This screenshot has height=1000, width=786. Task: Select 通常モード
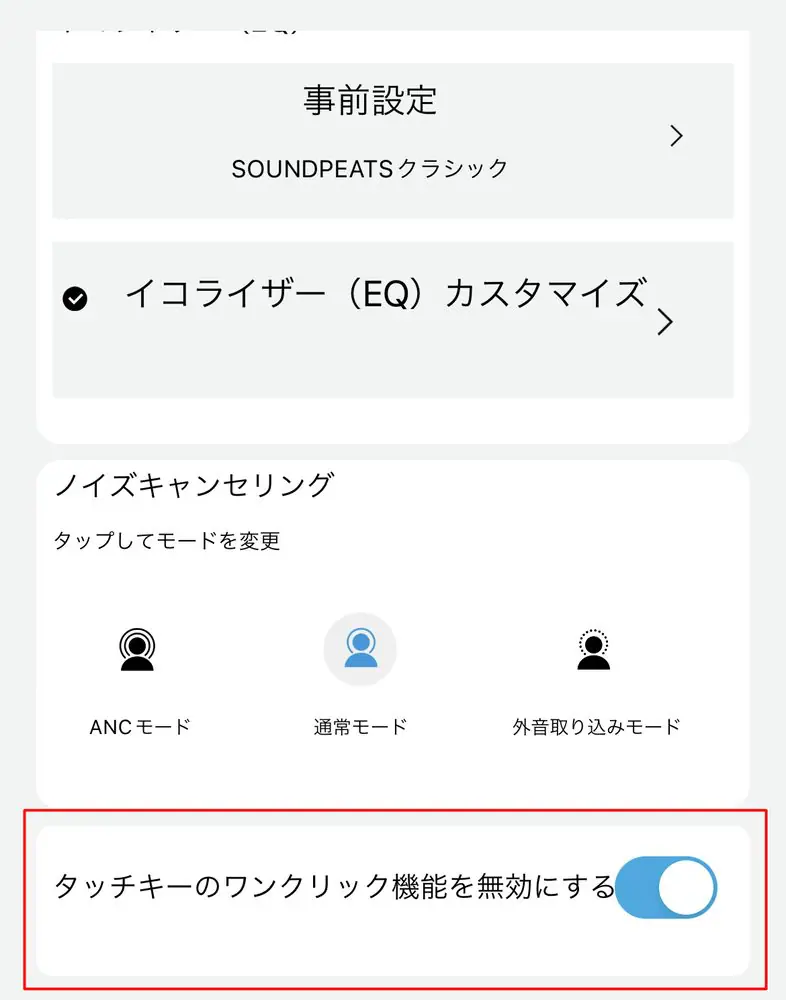[360, 652]
